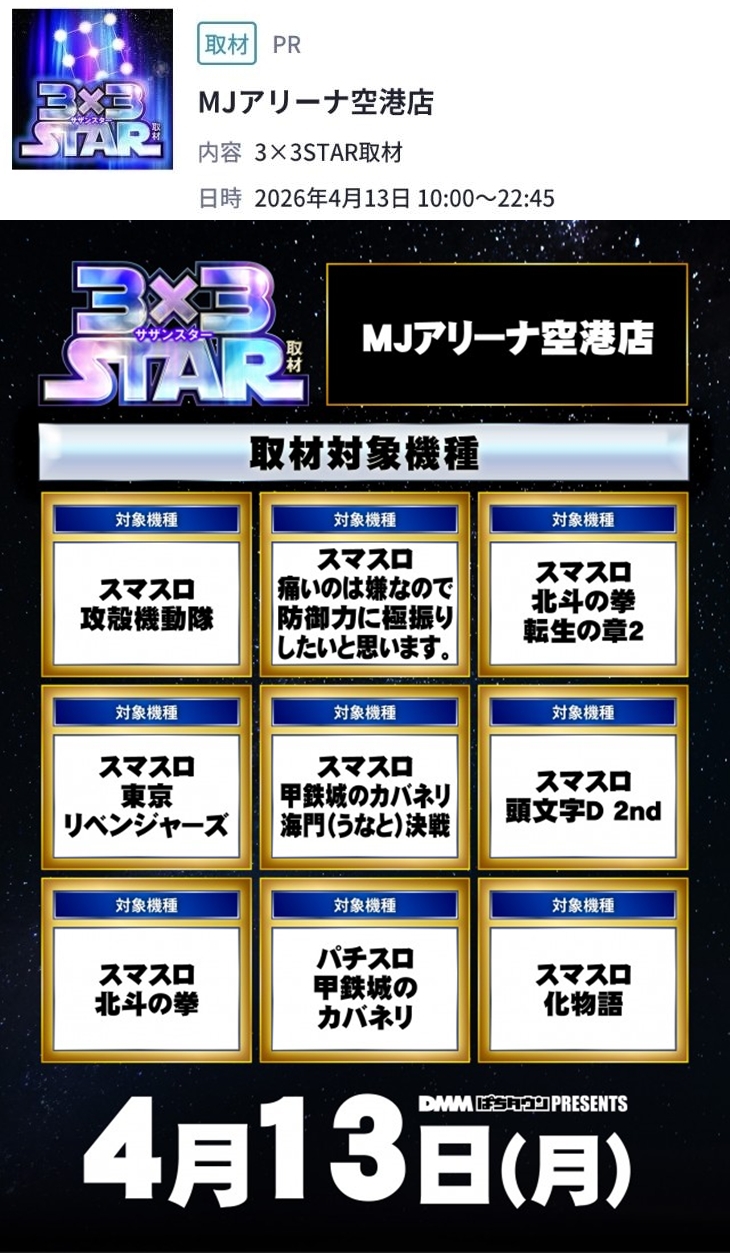
Task: Open the 3×3 STAR event thumbnail
Action: [x=92, y=89]
